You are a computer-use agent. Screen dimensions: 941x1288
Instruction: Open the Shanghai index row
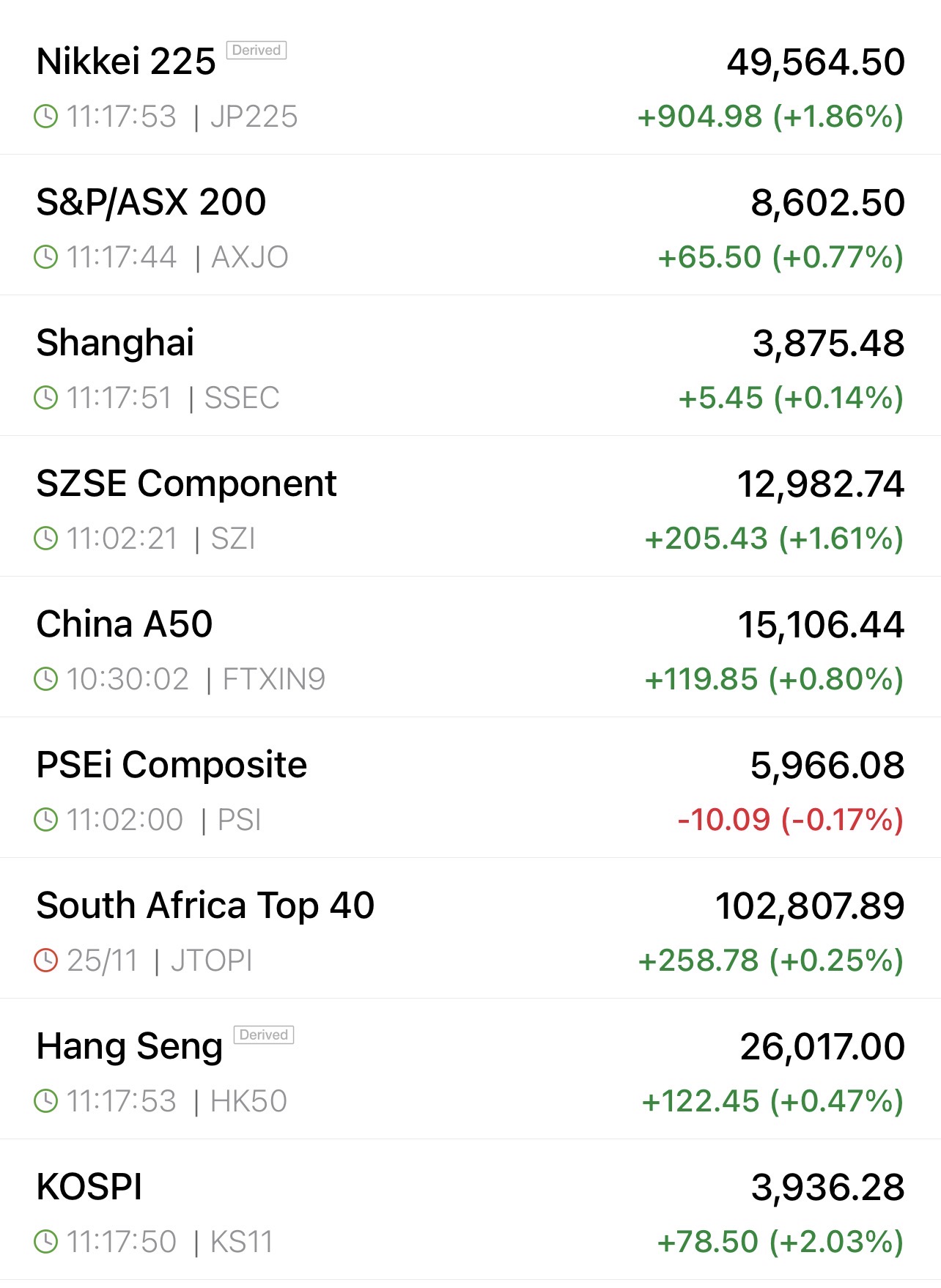click(x=116, y=343)
